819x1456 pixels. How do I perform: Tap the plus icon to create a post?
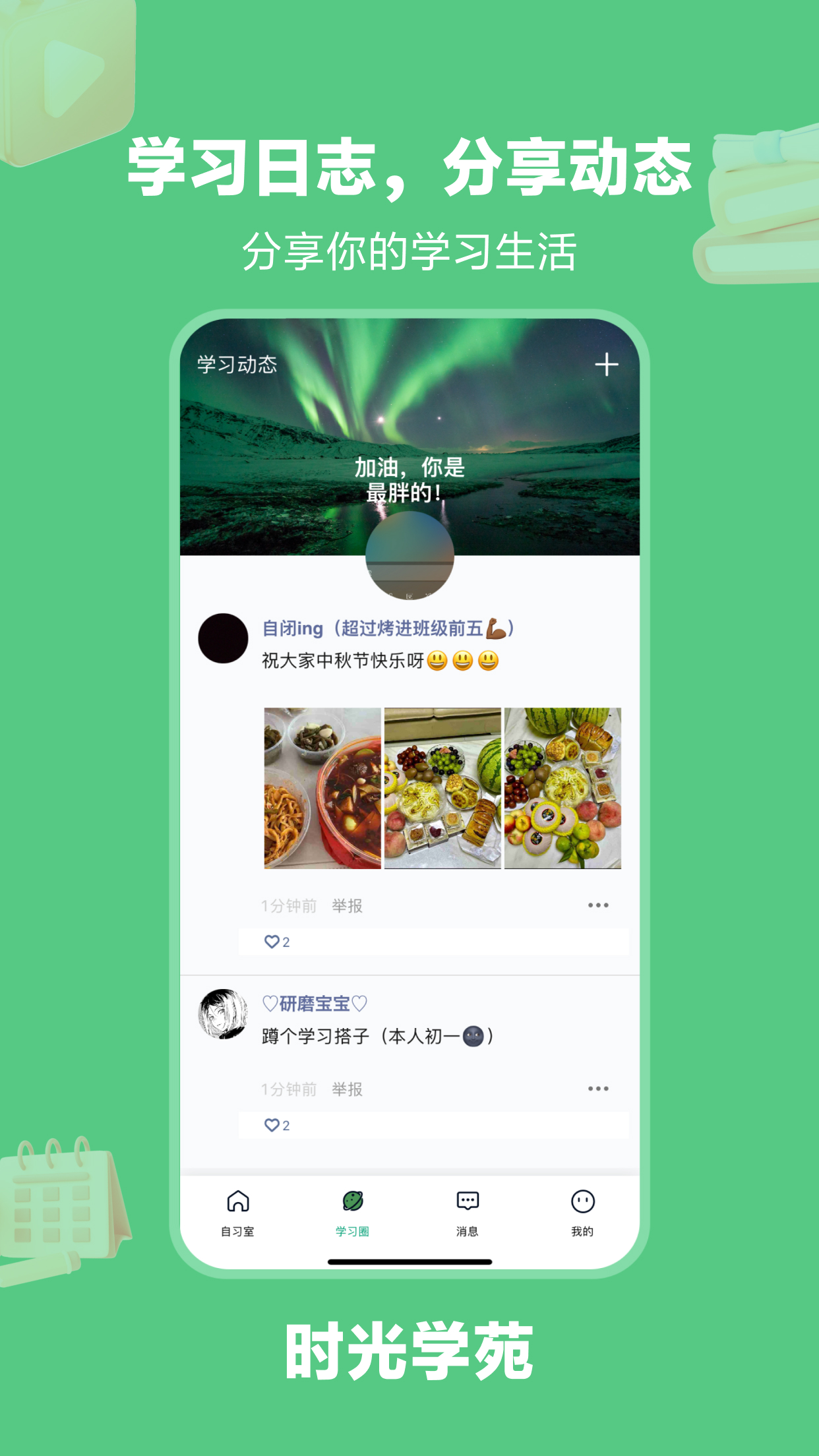pos(606,365)
